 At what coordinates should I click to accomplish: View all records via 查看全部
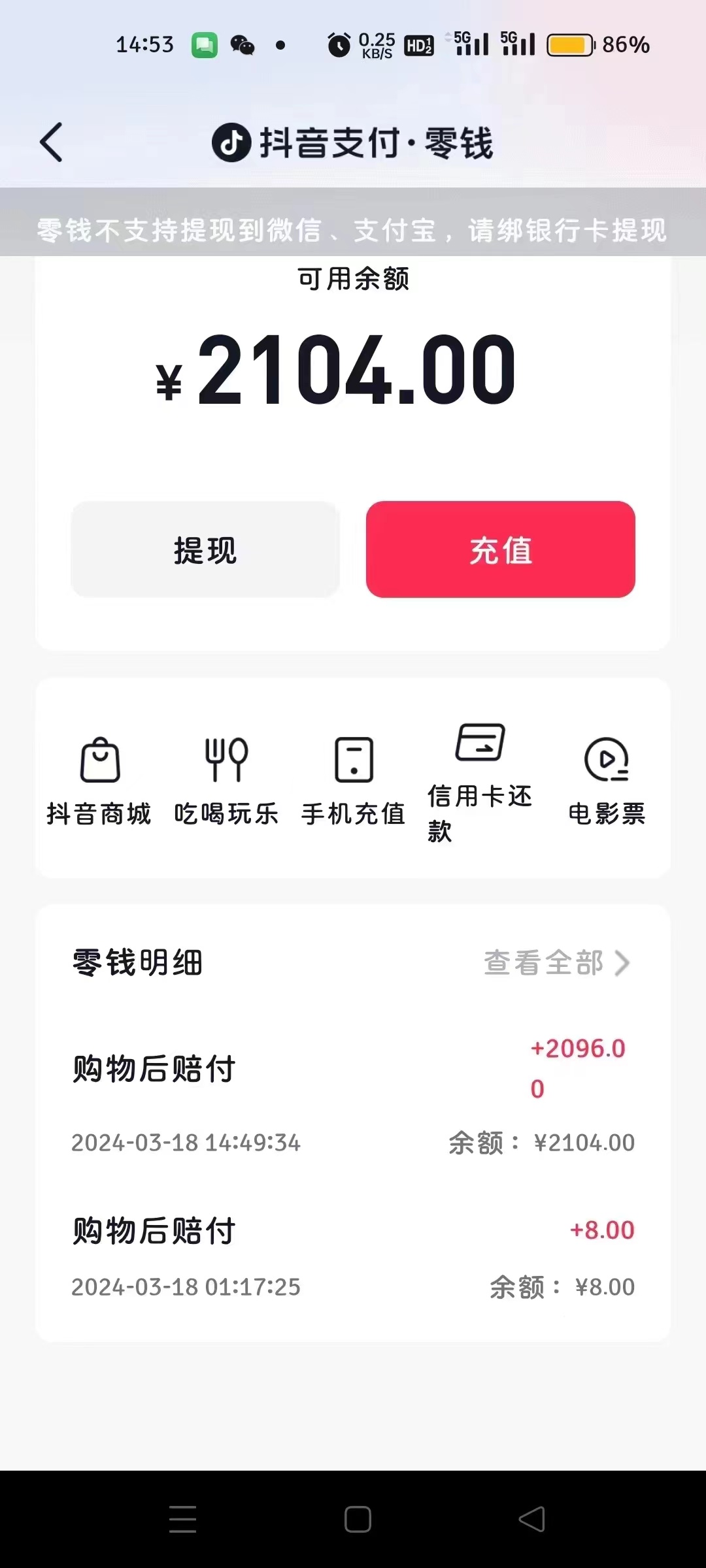point(557,963)
